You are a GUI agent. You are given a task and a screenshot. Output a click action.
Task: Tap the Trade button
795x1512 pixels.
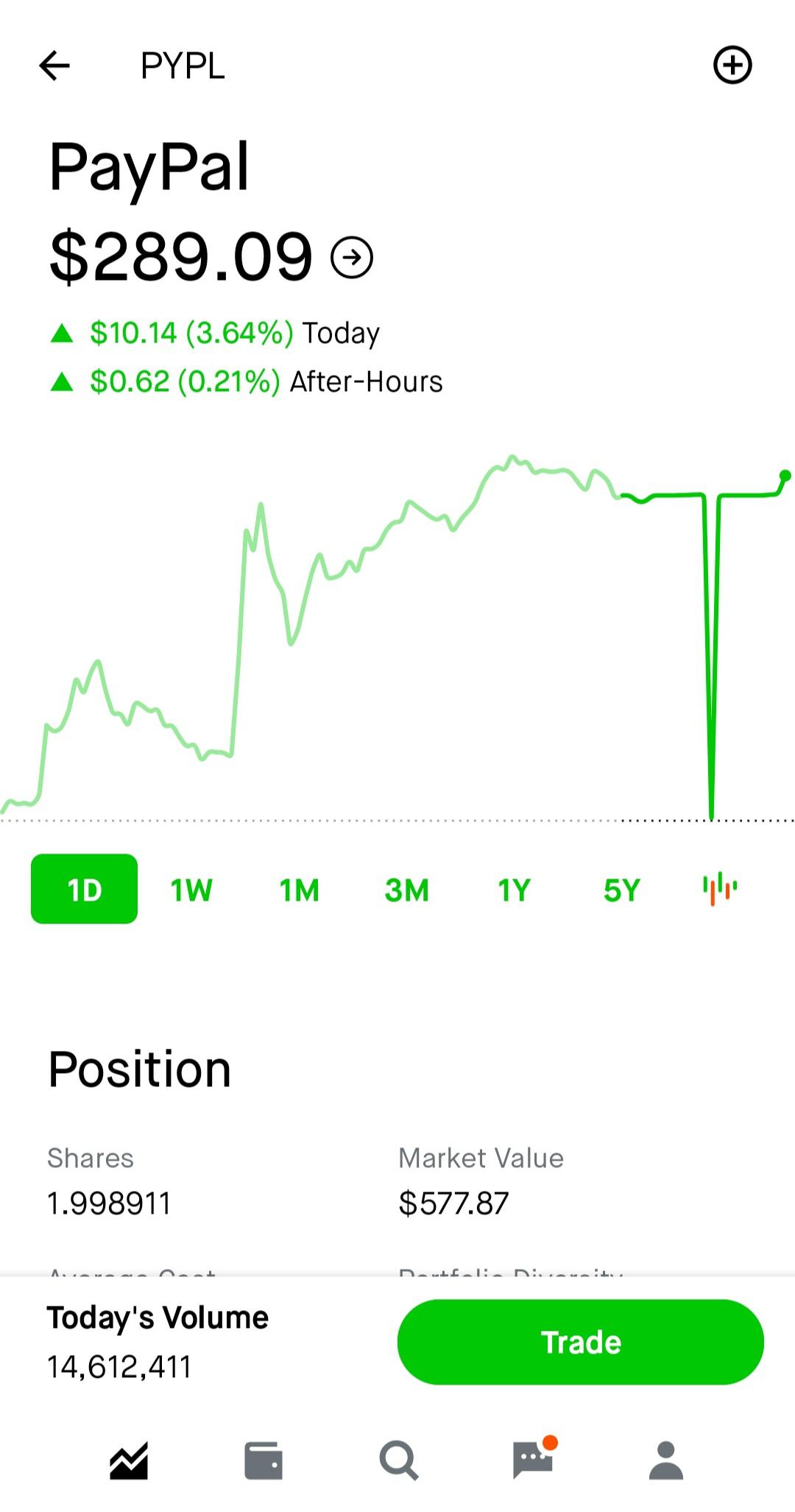580,1342
